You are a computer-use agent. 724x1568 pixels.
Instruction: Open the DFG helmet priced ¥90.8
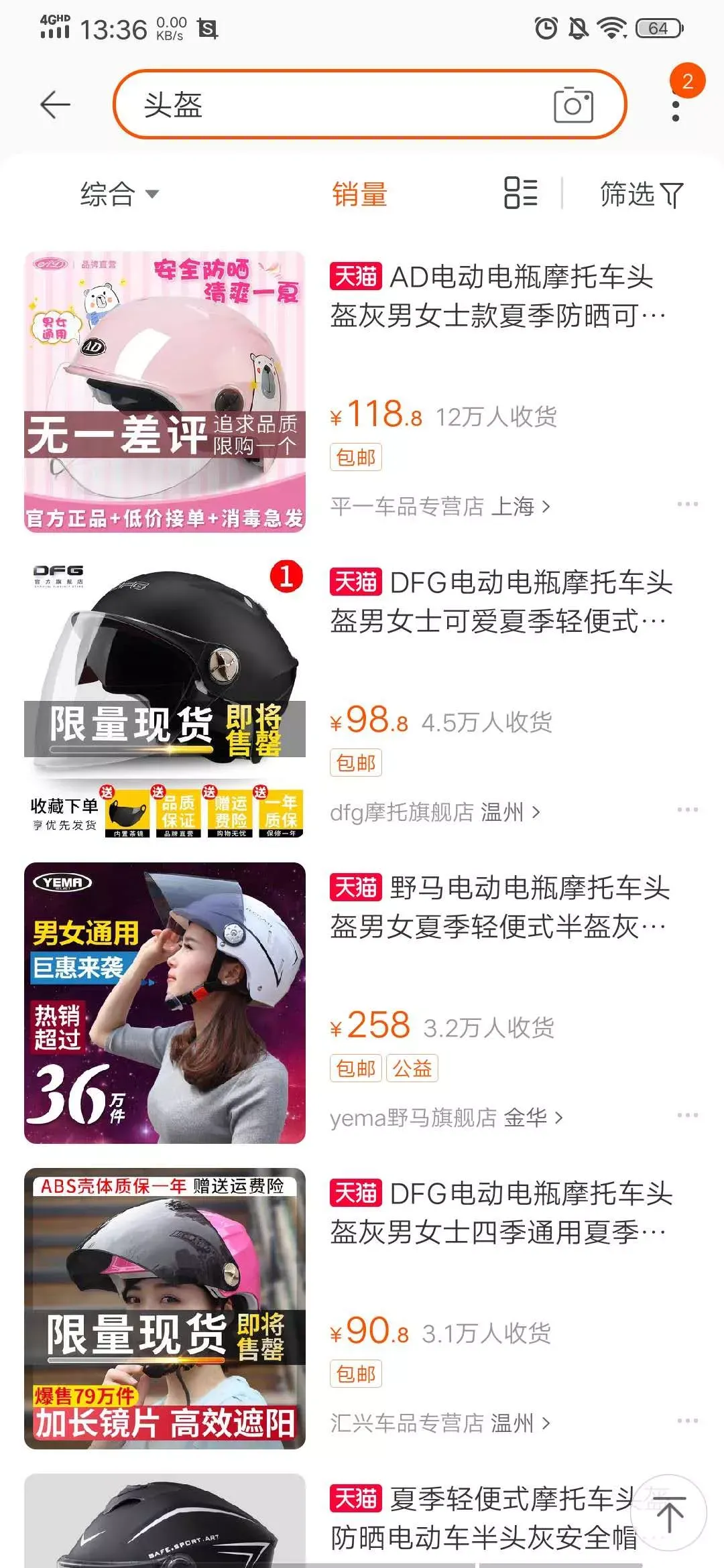[165, 1308]
